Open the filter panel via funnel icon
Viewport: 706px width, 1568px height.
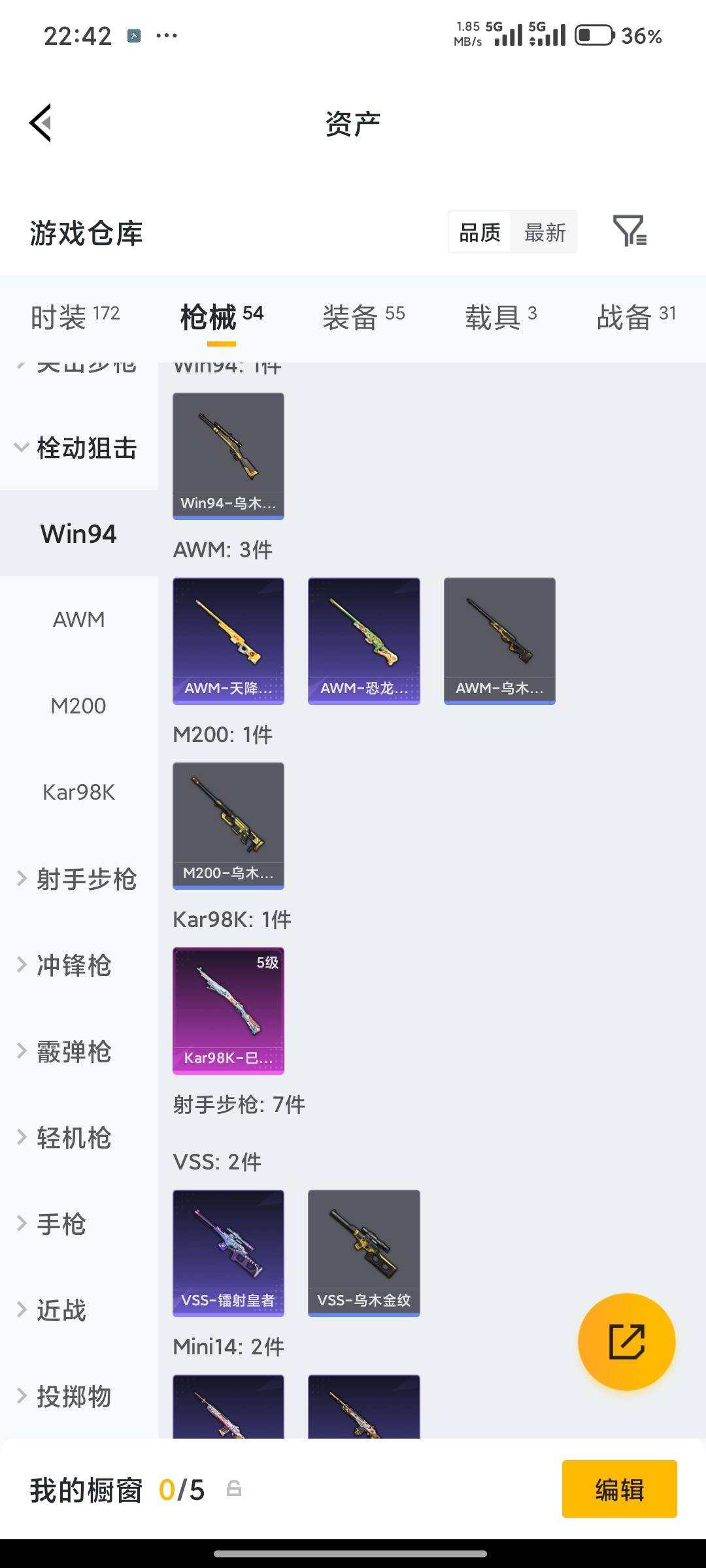tap(630, 232)
